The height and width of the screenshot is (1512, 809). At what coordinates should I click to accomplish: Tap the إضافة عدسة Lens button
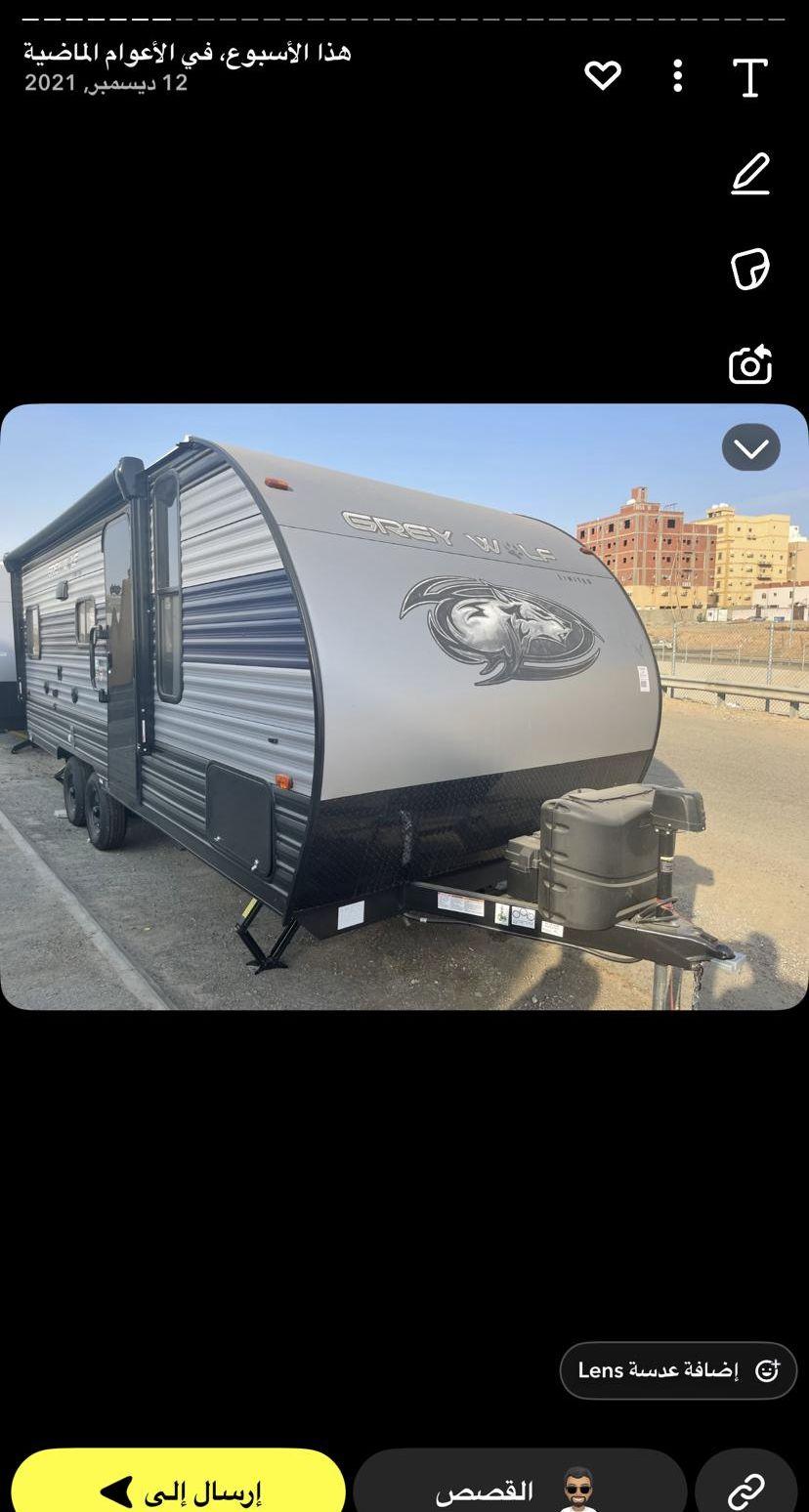(678, 1370)
